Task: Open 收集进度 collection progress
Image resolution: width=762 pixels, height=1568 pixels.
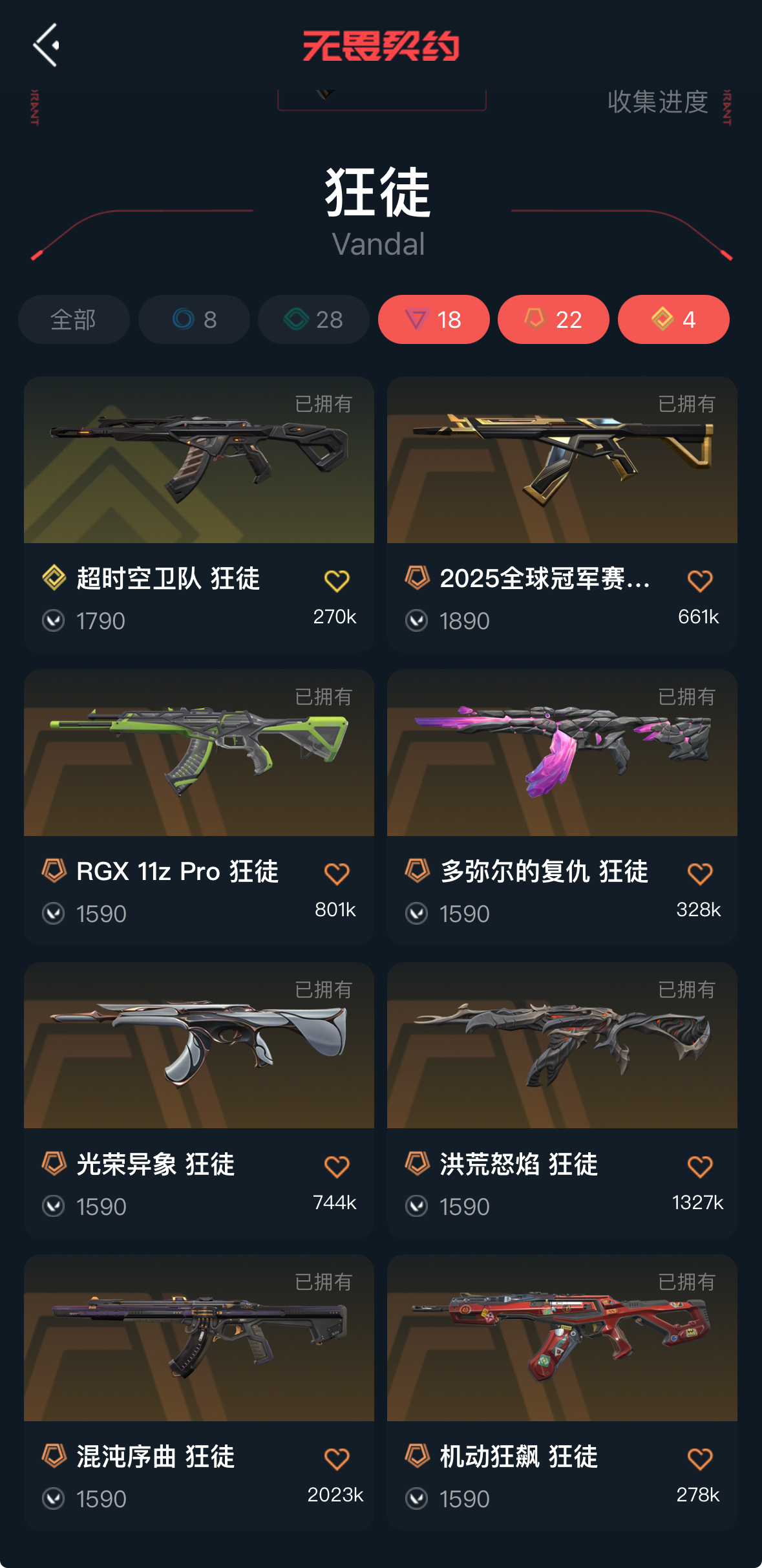Action: 657,102
